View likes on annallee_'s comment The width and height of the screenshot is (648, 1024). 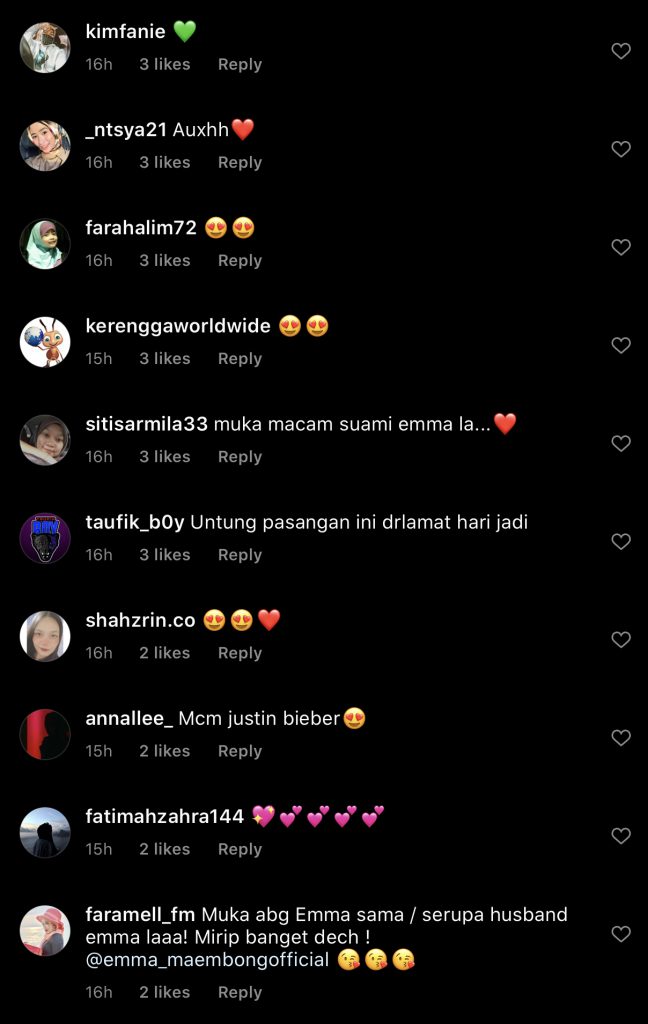pos(164,751)
